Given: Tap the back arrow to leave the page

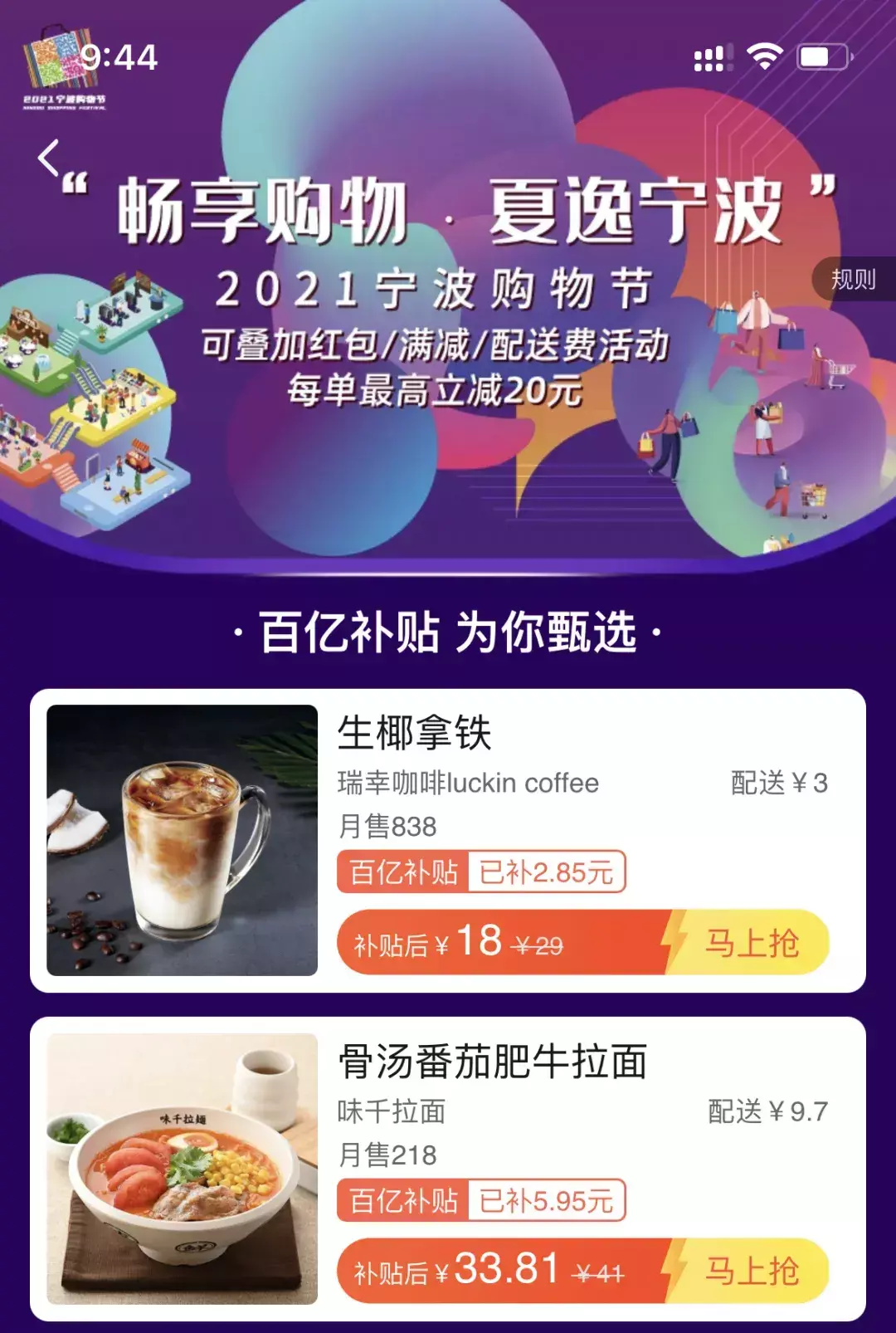Looking at the screenshot, I should [x=48, y=156].
